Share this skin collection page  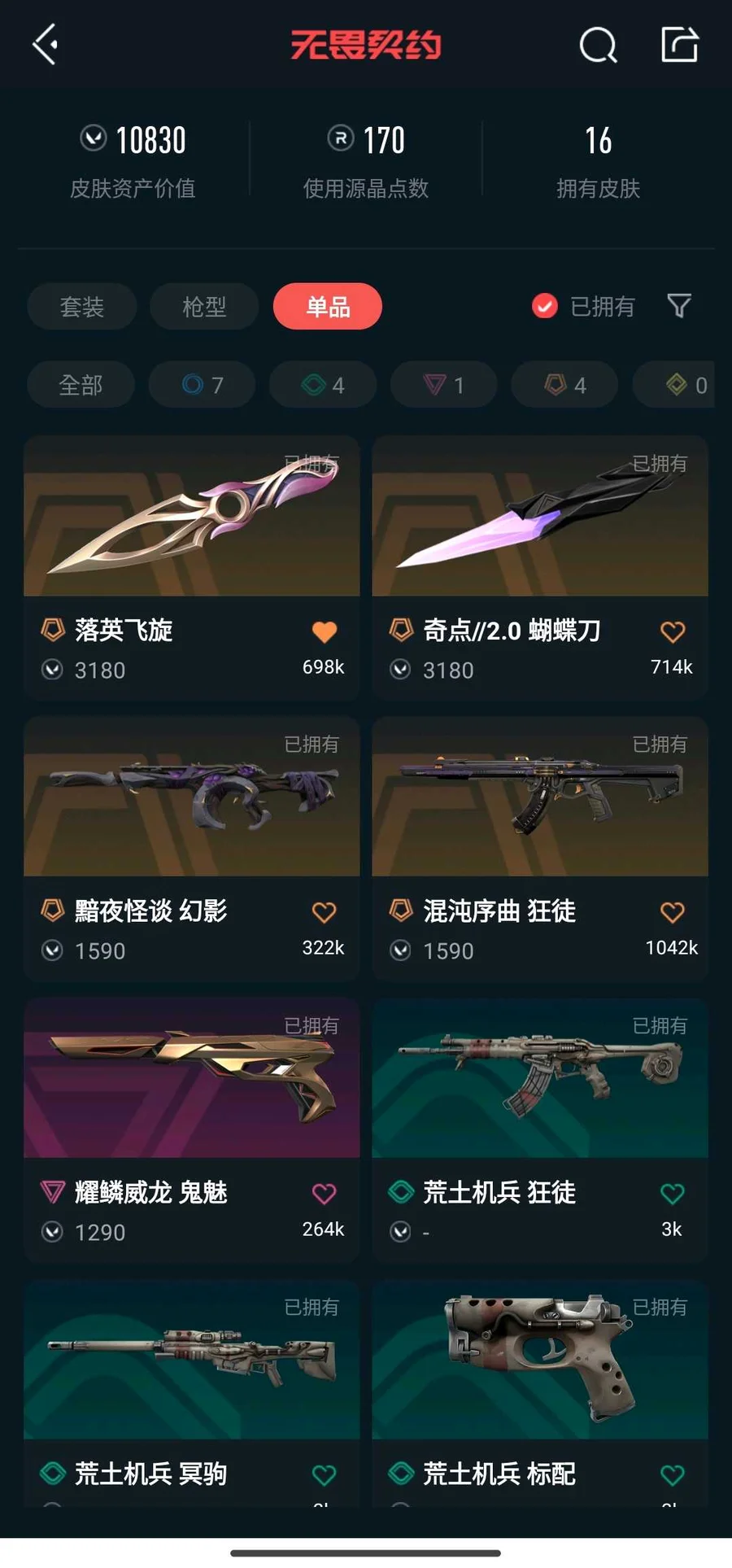[680, 44]
